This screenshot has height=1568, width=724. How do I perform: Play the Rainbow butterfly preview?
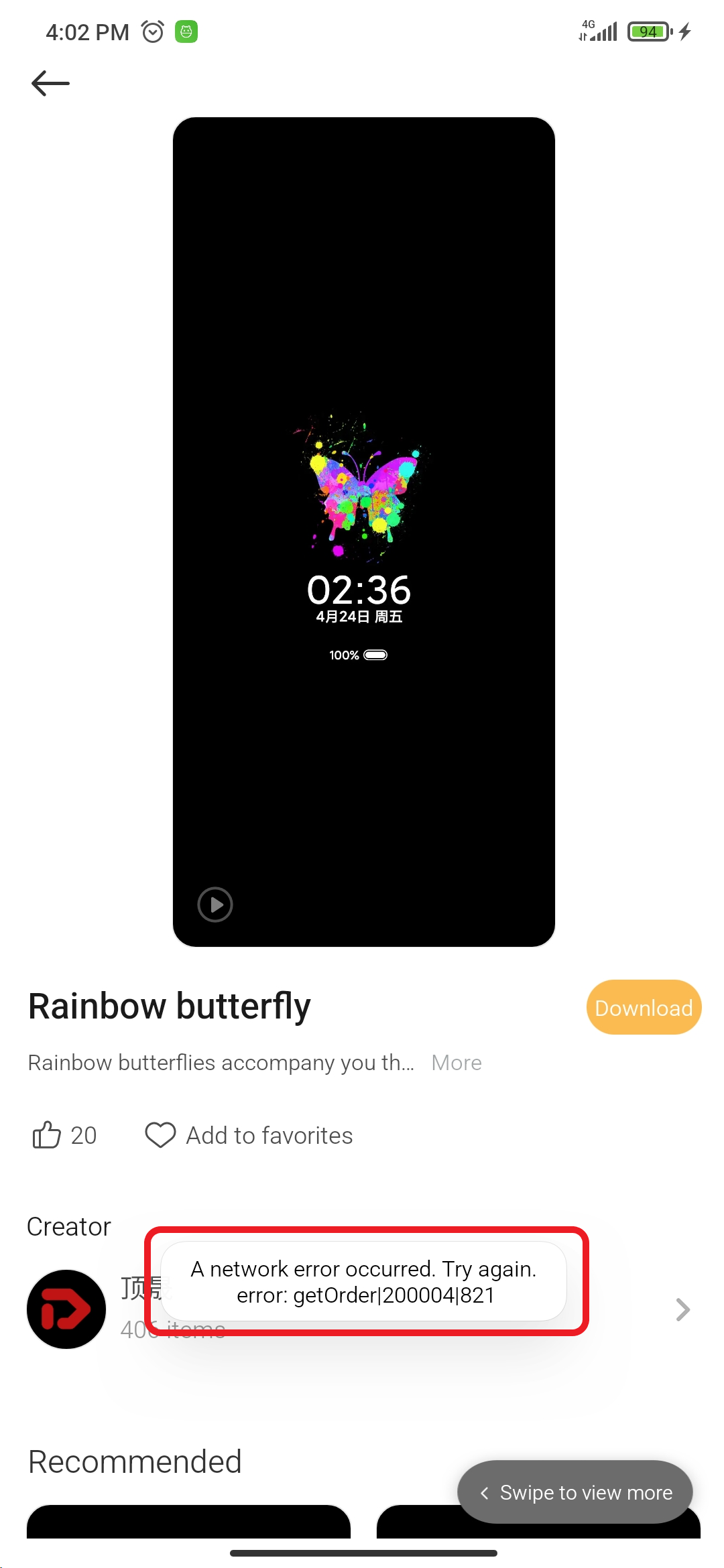pyautogui.click(x=215, y=905)
